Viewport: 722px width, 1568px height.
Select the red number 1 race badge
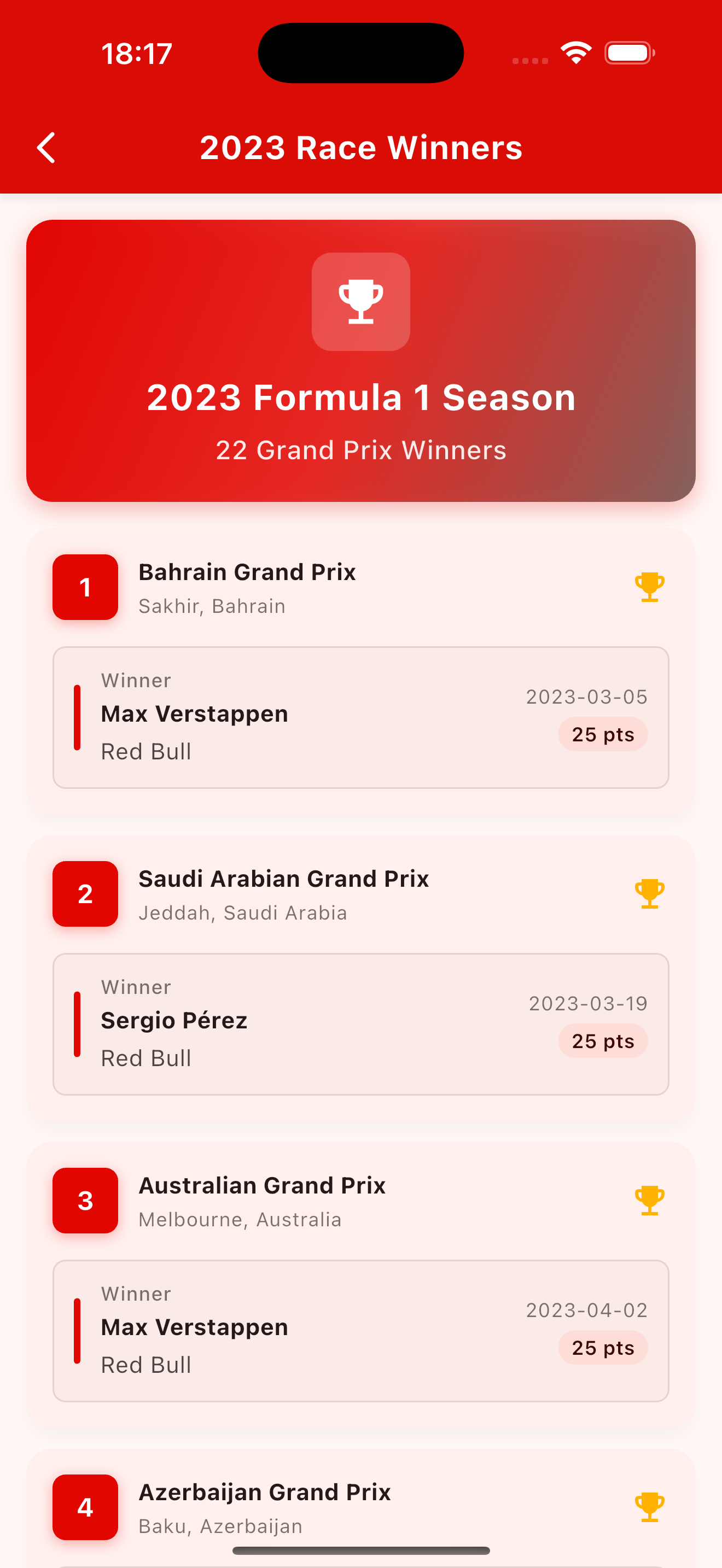(x=85, y=587)
